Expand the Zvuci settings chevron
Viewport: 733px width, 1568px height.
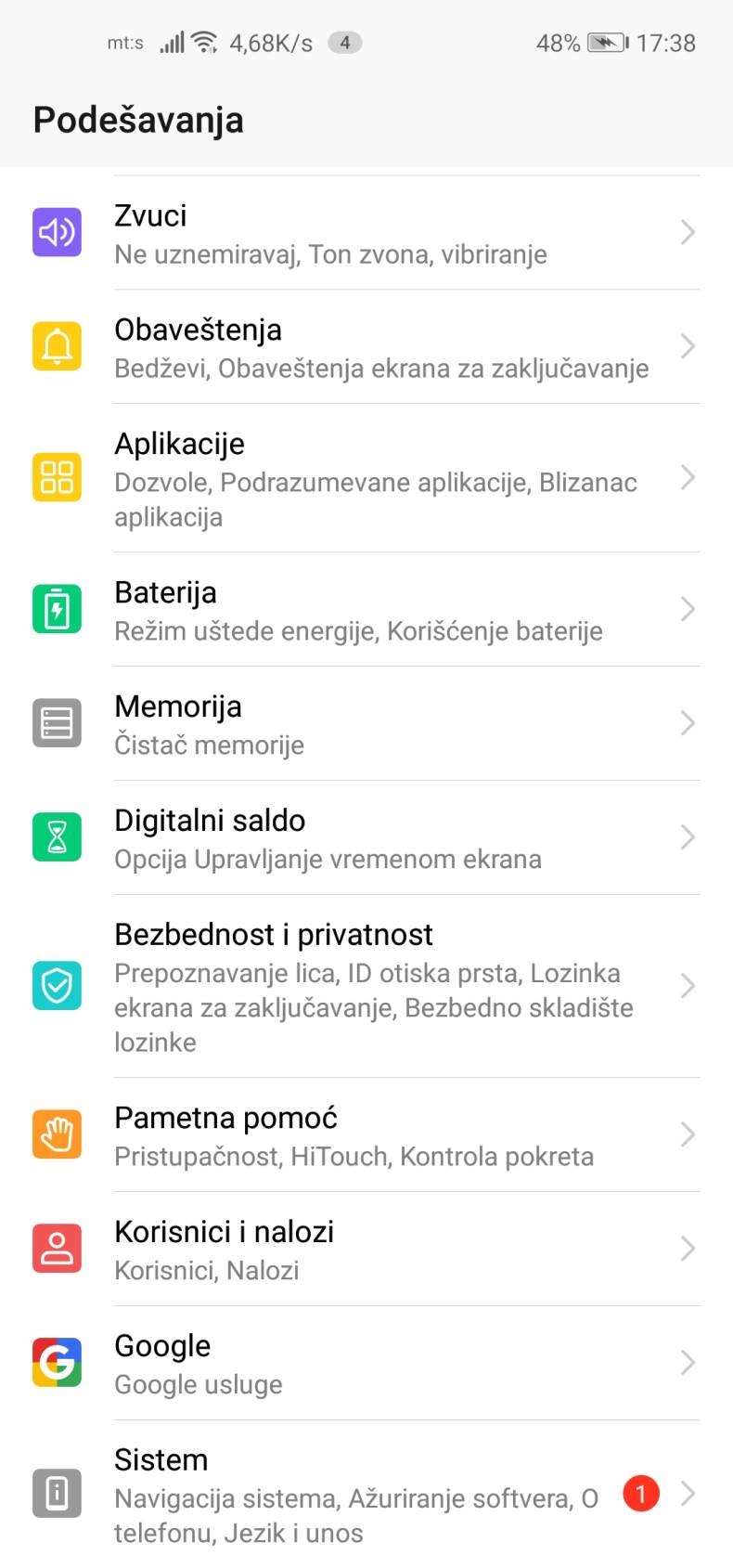pyautogui.click(x=688, y=231)
